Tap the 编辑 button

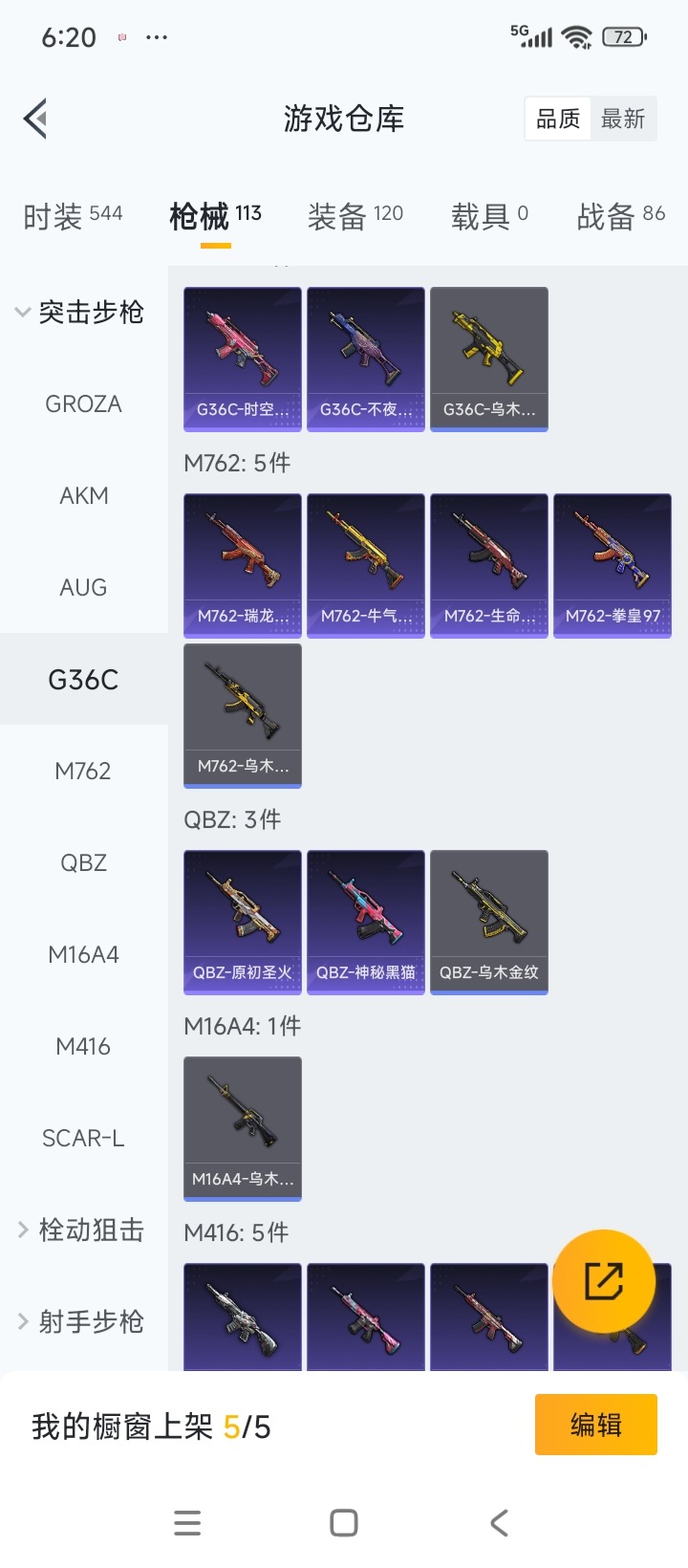pyautogui.click(x=595, y=1425)
